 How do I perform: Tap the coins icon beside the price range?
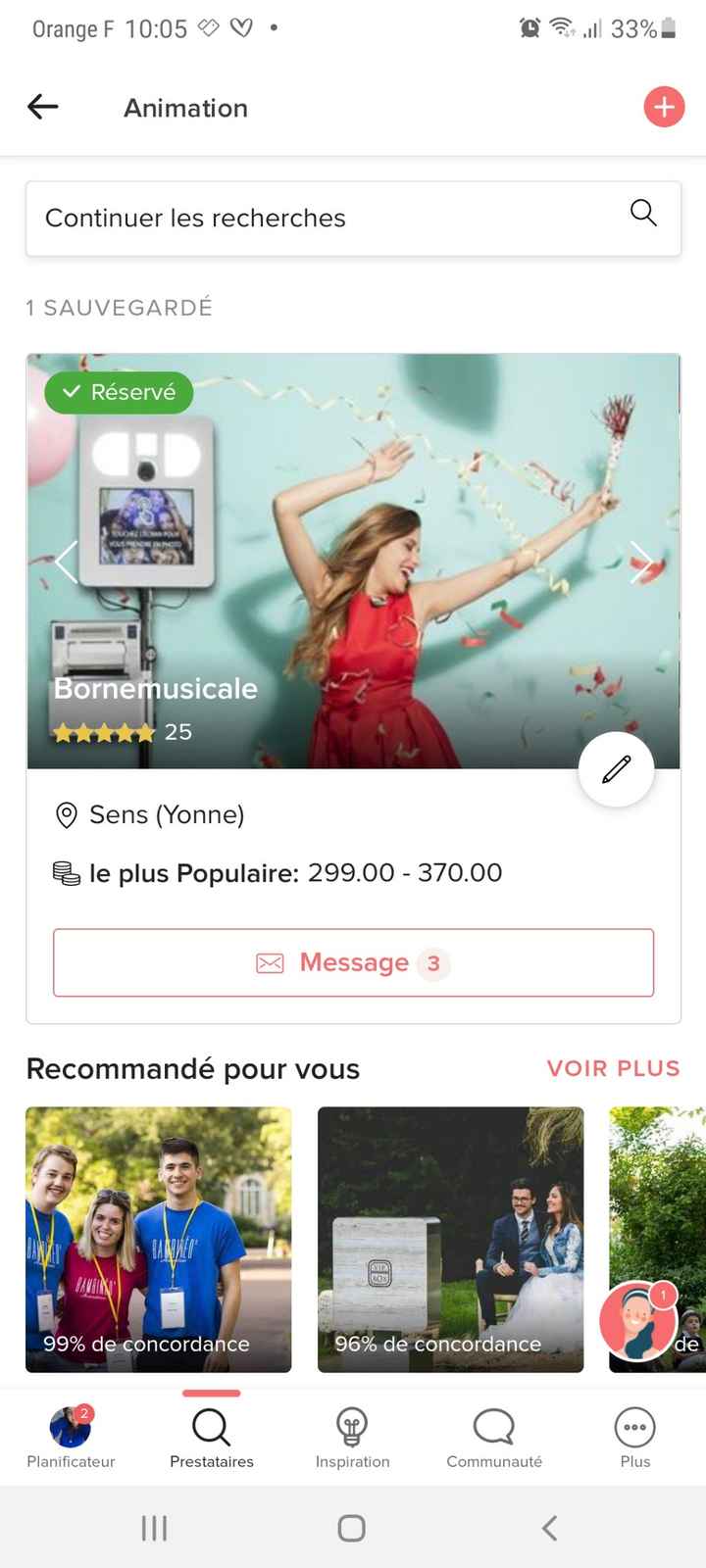[65, 872]
